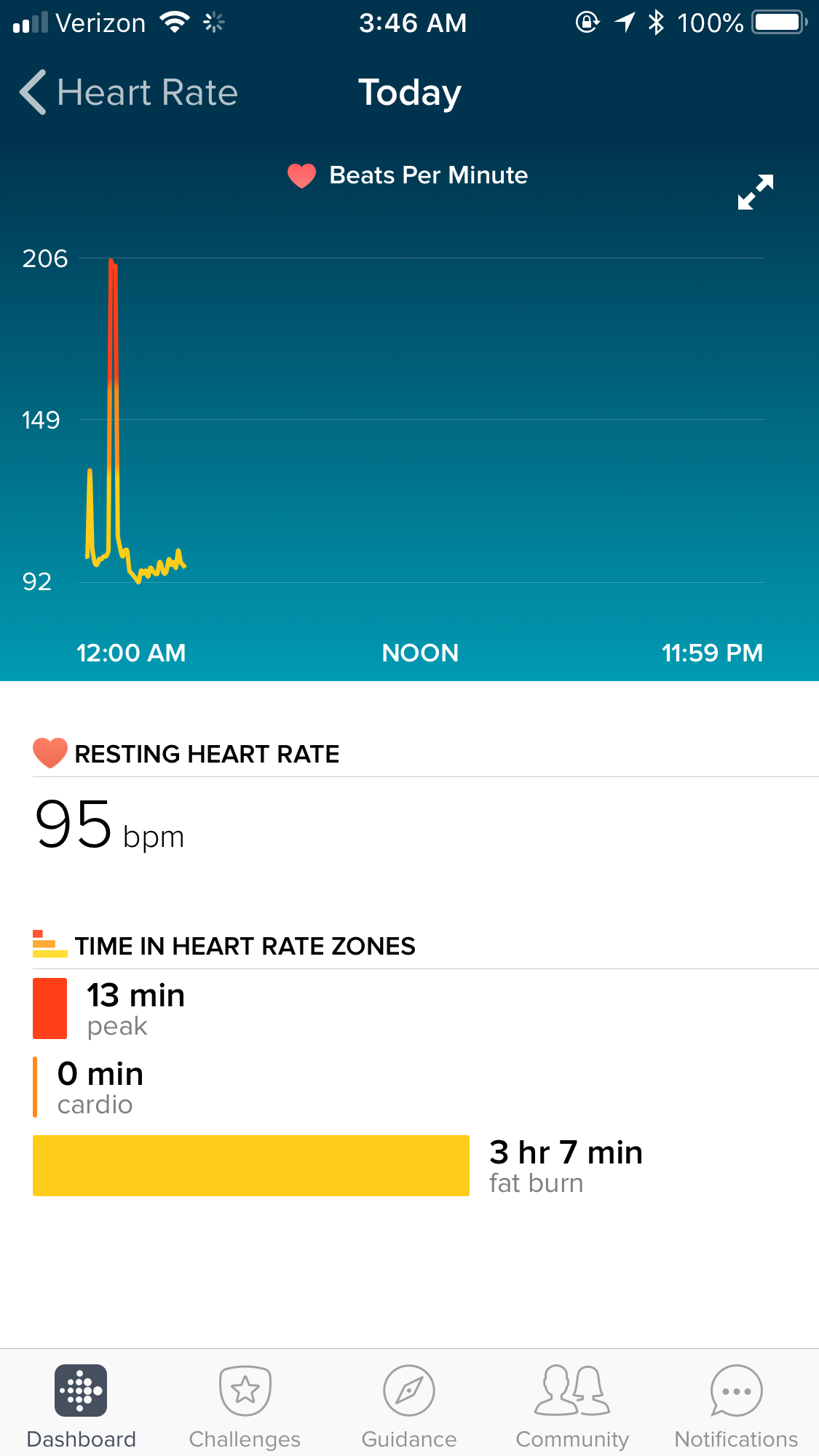Open the Community tab

(x=572, y=1405)
